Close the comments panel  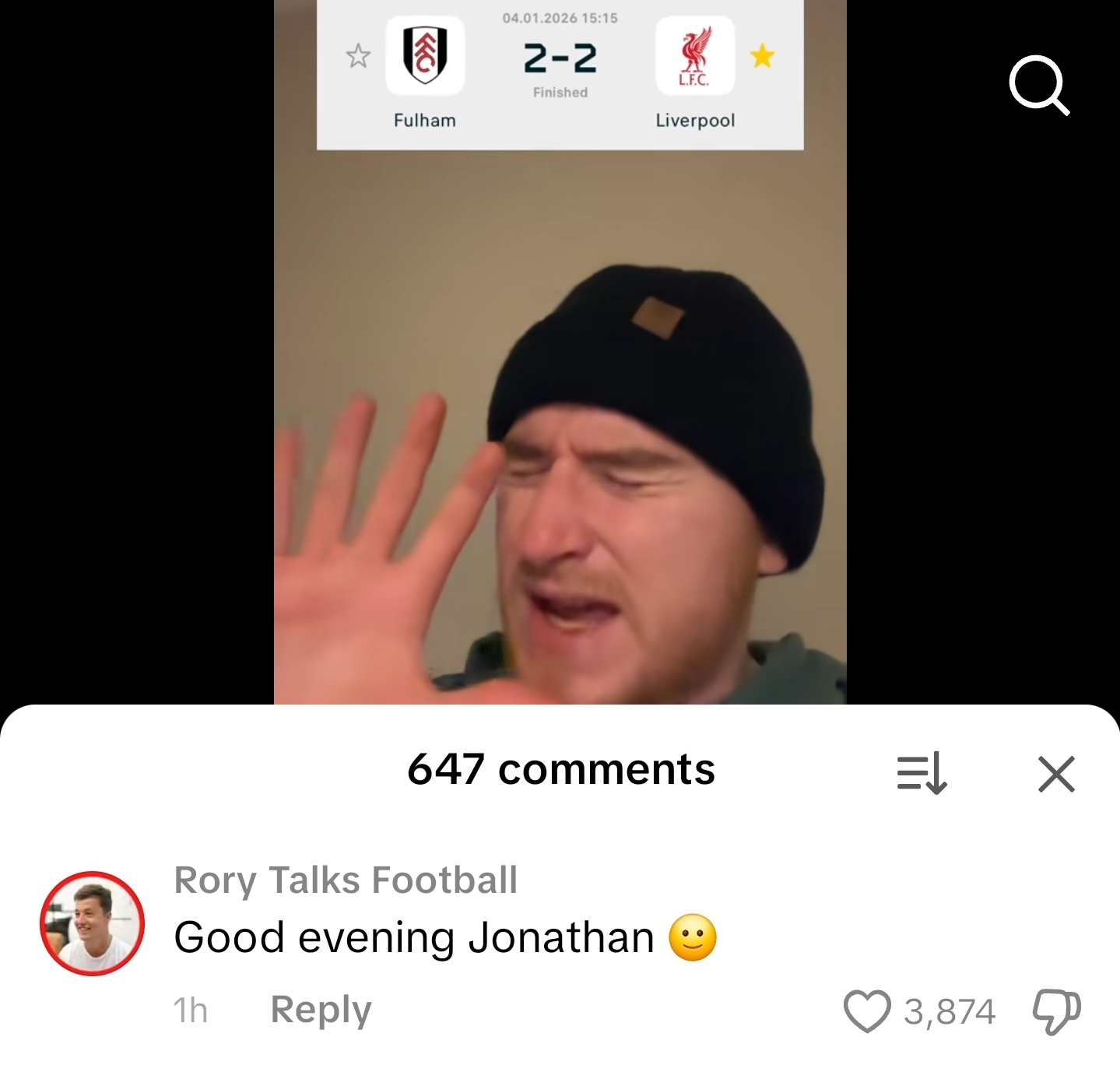pos(1056,774)
